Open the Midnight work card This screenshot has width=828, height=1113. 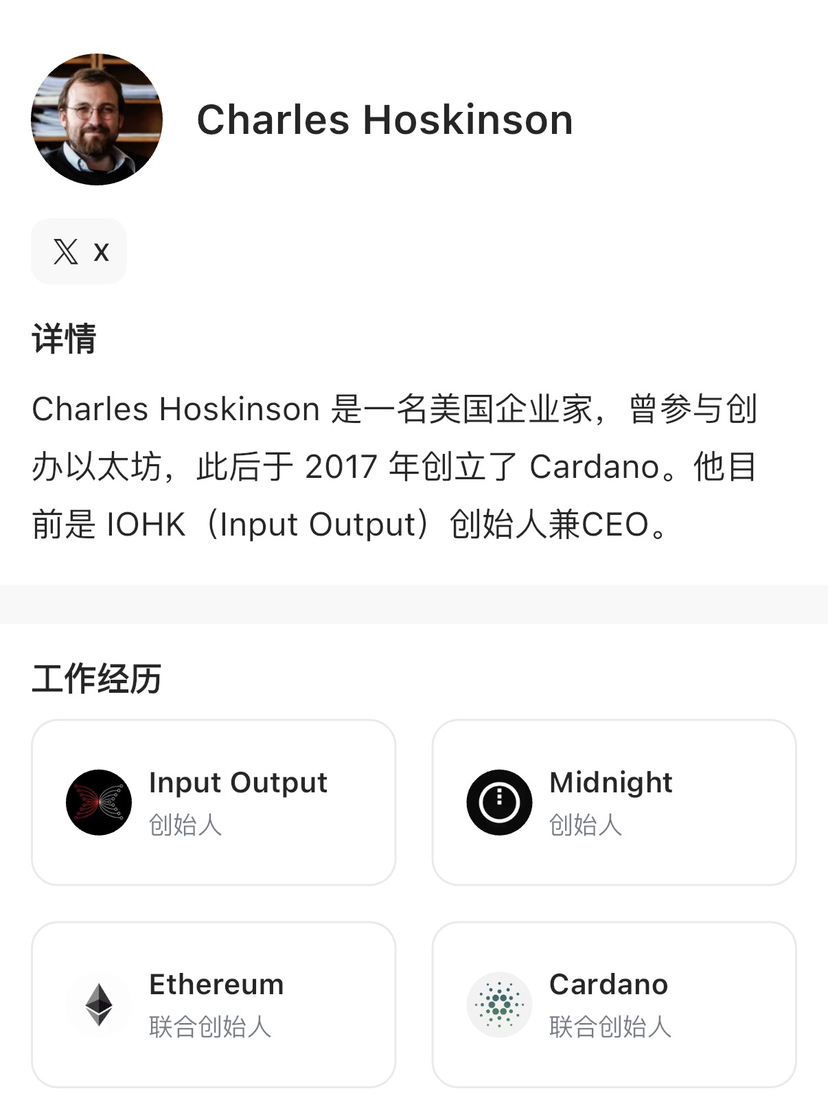coord(613,802)
